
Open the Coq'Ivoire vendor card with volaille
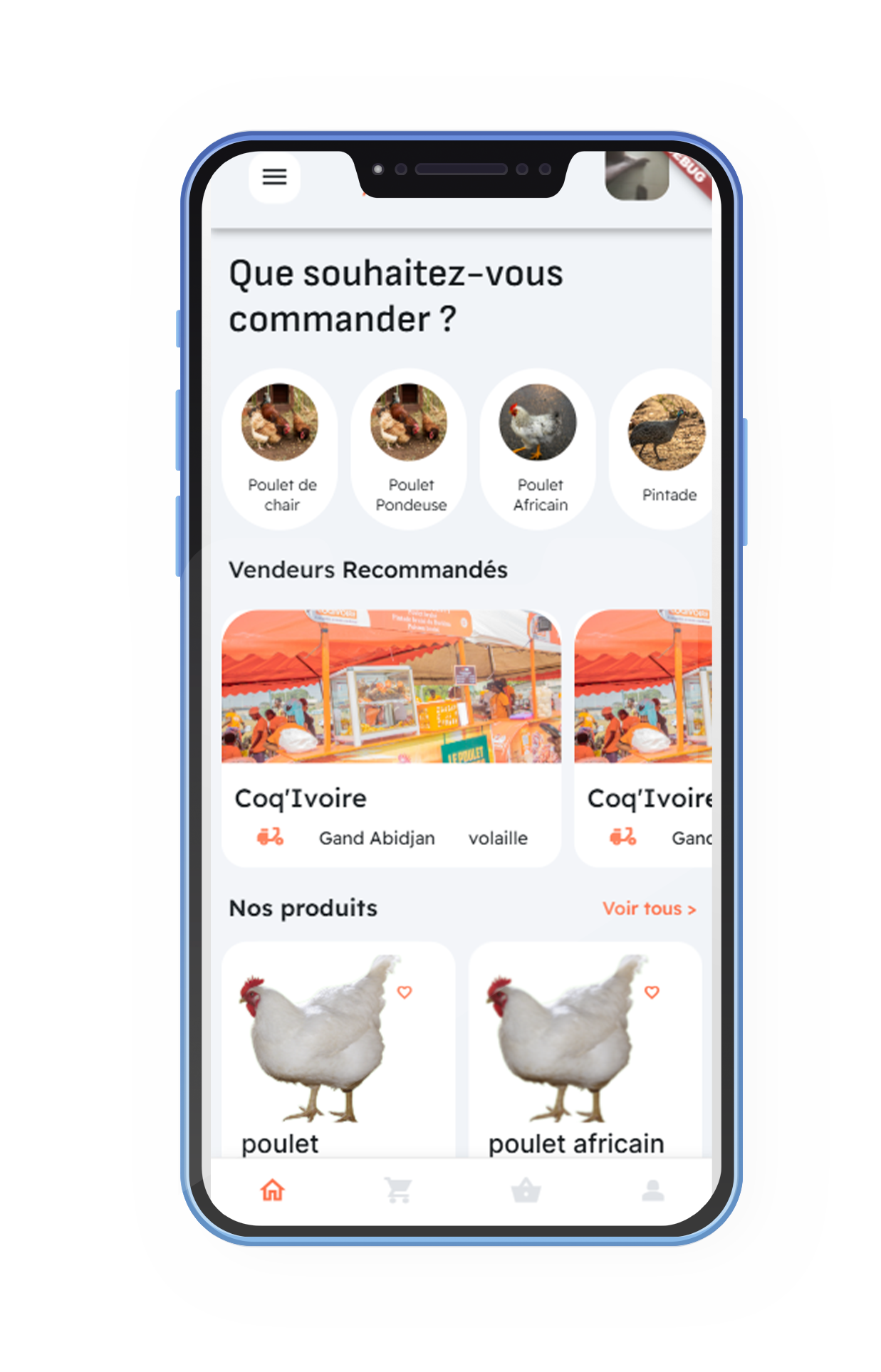pyautogui.click(x=391, y=738)
